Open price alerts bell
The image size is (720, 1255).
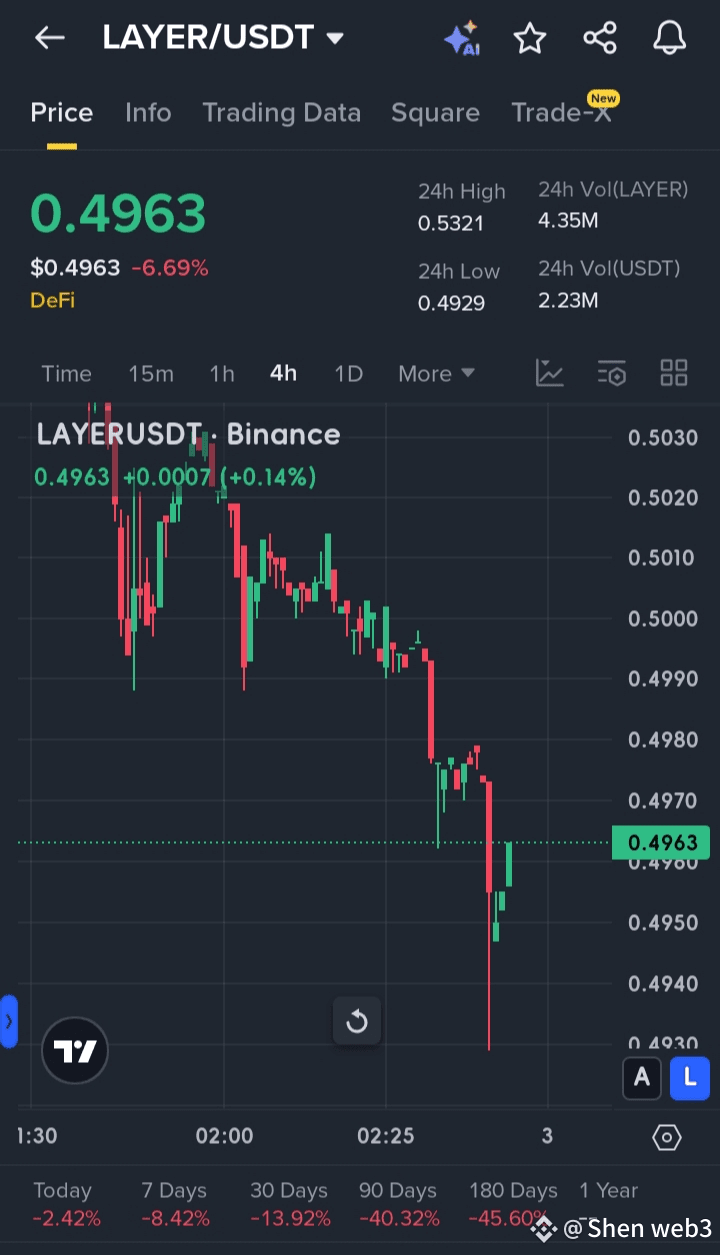point(670,39)
